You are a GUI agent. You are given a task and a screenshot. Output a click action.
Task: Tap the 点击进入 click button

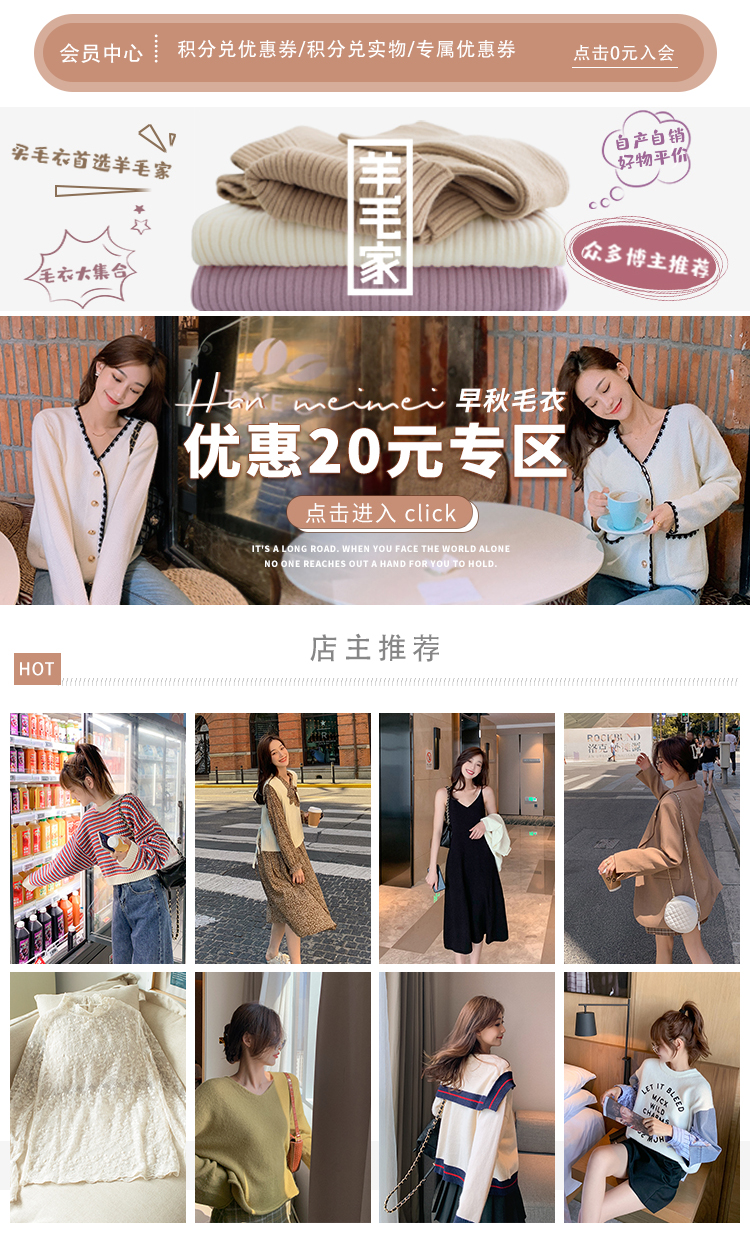pos(381,513)
